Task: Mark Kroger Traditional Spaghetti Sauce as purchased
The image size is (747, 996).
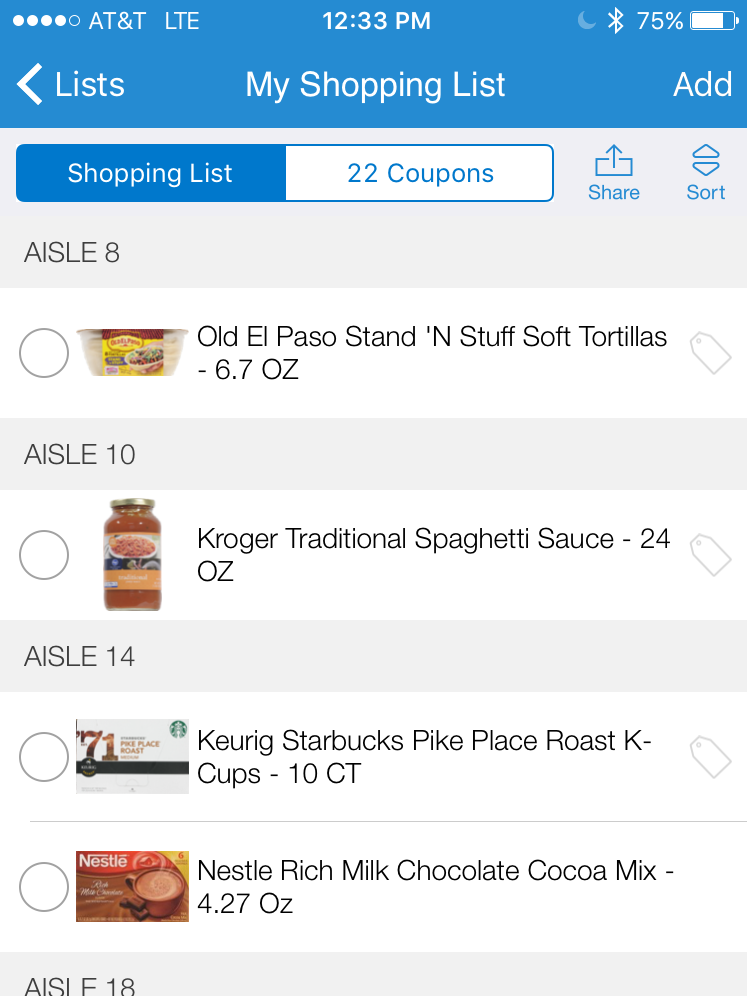Action: (44, 555)
